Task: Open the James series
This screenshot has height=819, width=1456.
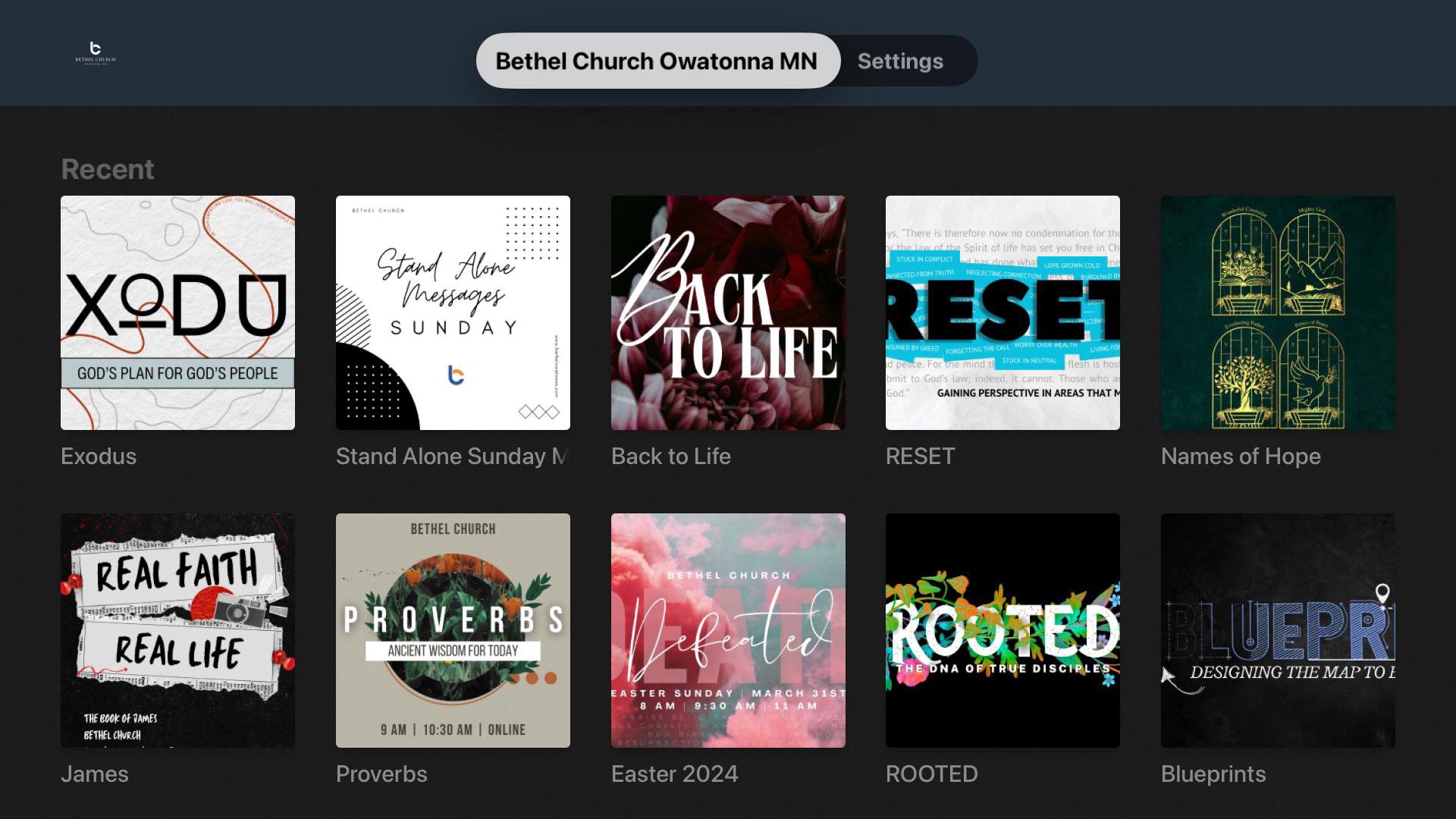Action: tap(177, 630)
